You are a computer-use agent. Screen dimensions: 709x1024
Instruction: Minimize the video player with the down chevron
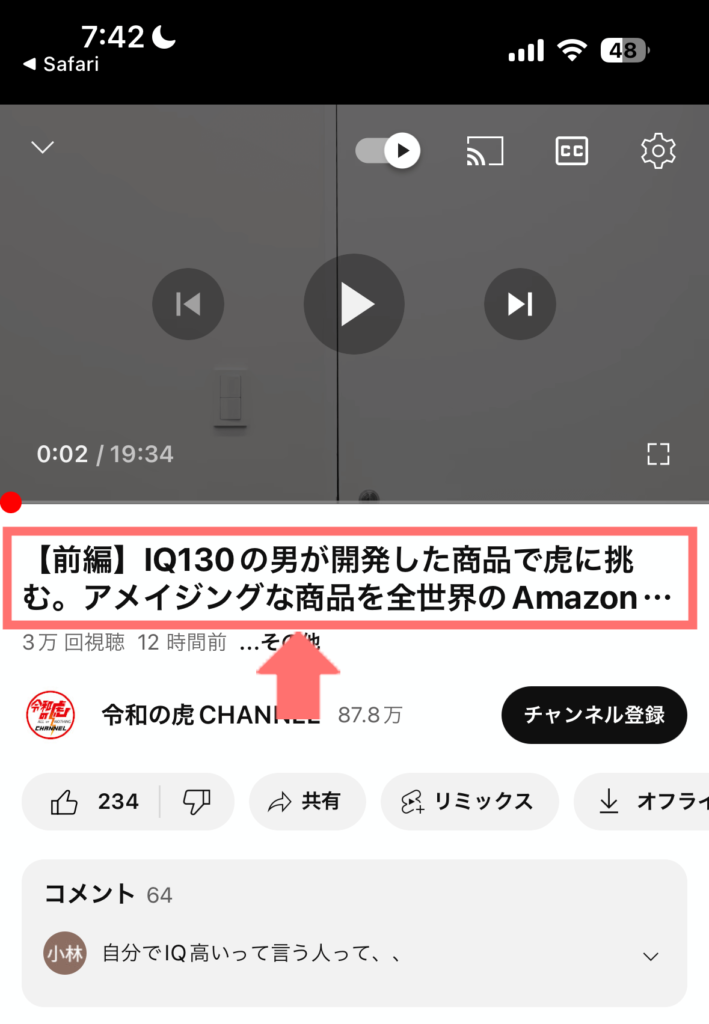(42, 148)
